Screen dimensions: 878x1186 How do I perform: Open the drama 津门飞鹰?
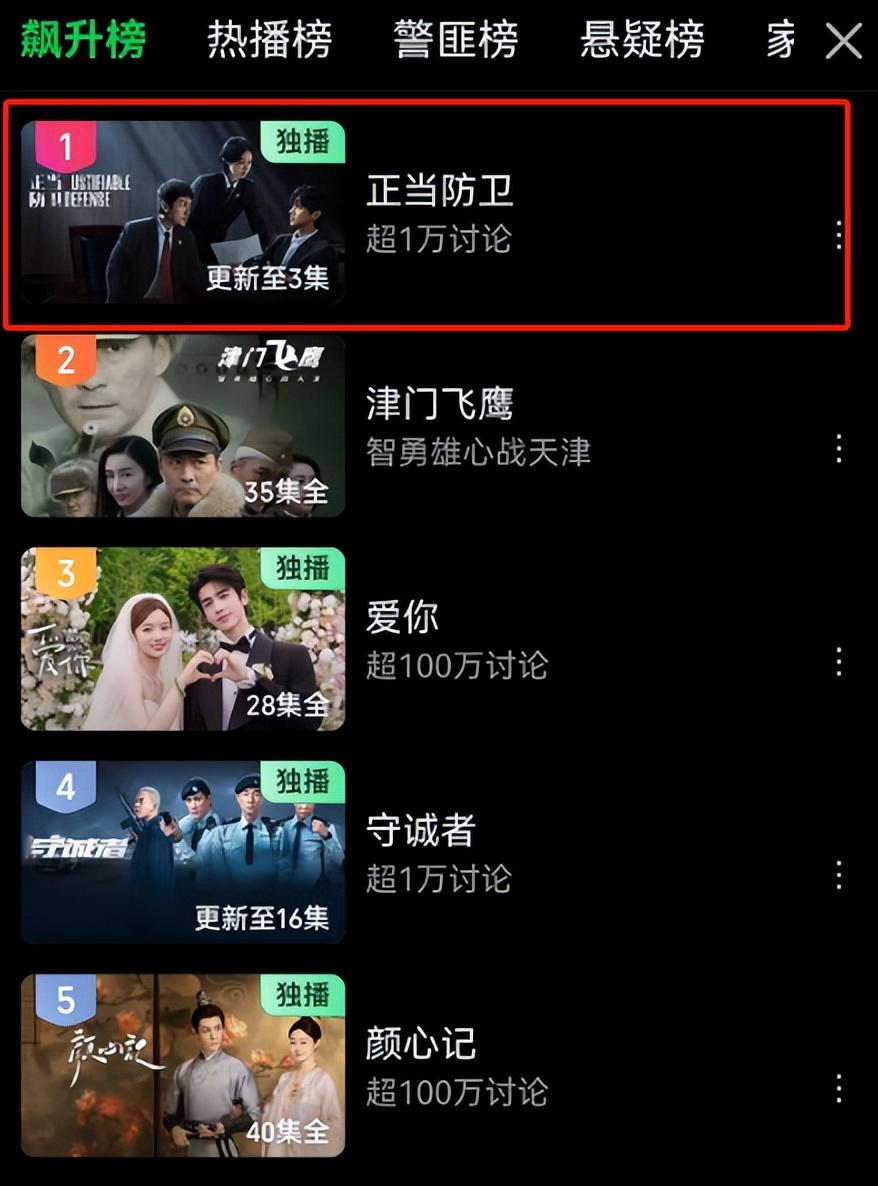tap(440, 404)
